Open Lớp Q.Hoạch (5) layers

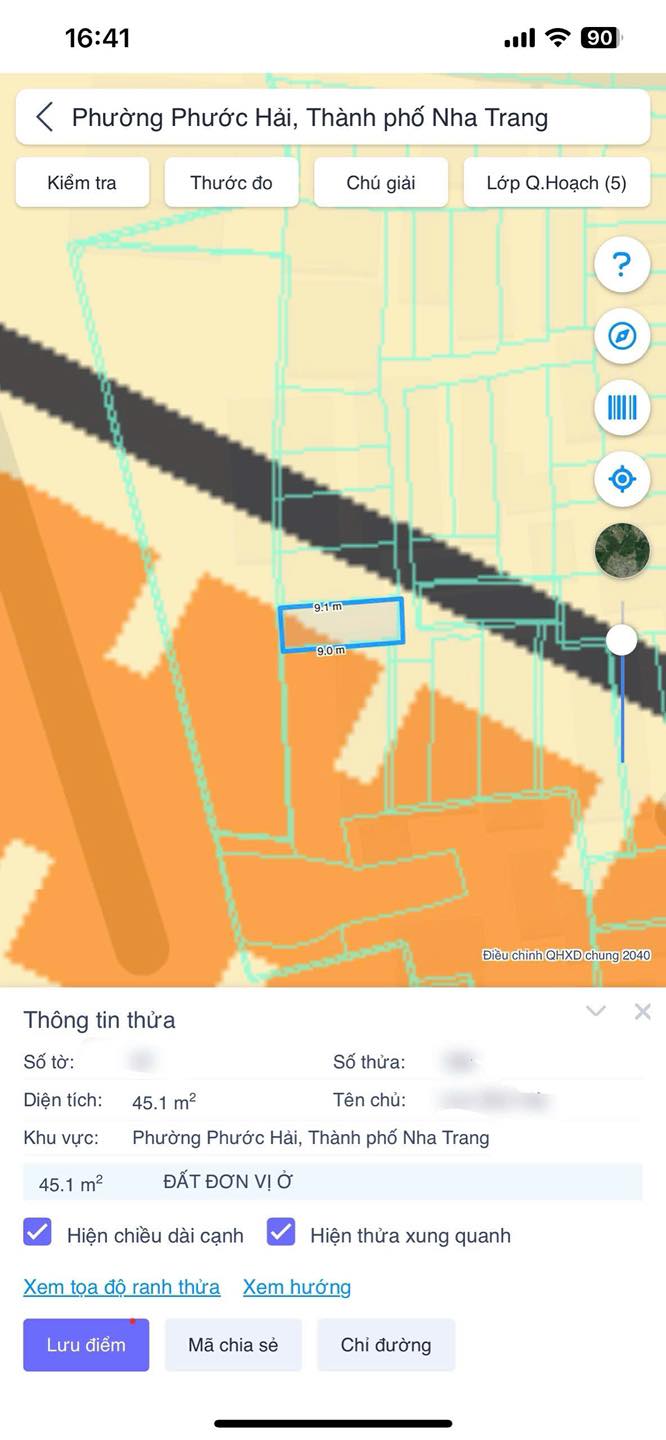pyautogui.click(x=557, y=183)
